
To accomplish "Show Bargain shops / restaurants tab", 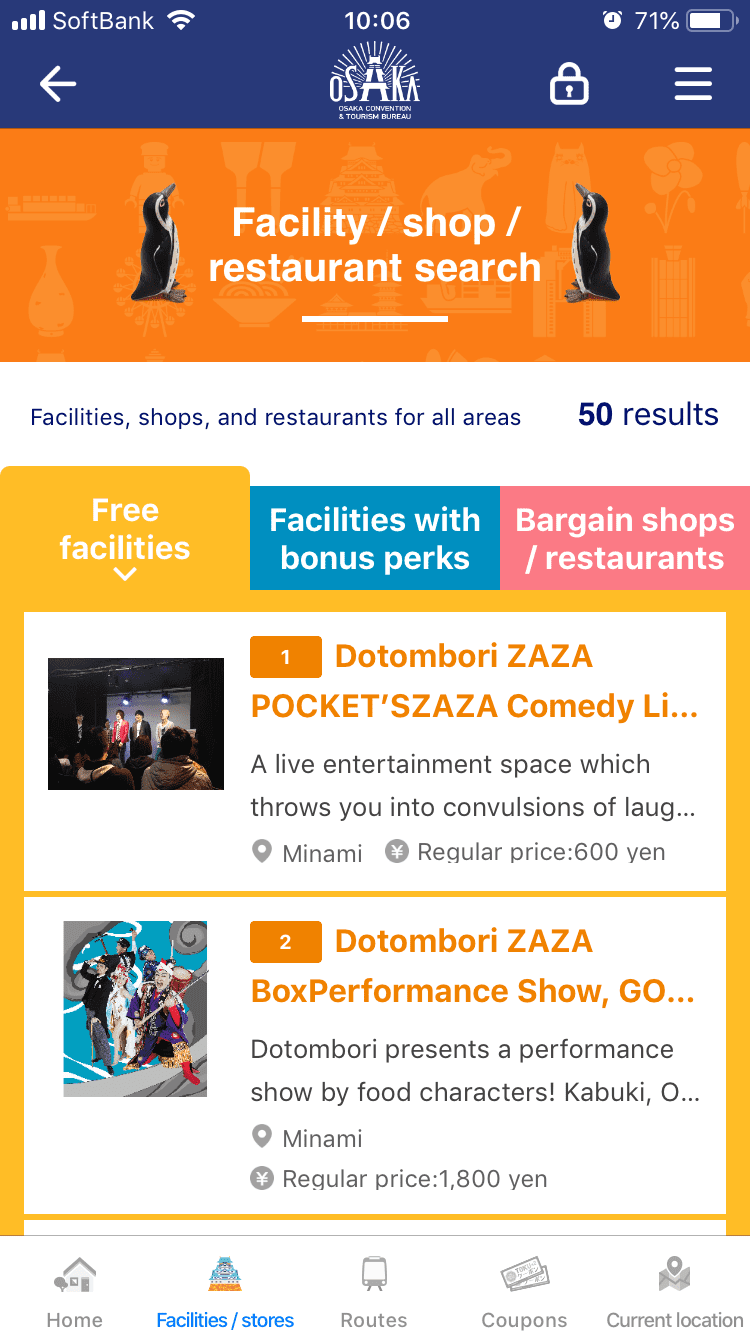I will pos(625,539).
